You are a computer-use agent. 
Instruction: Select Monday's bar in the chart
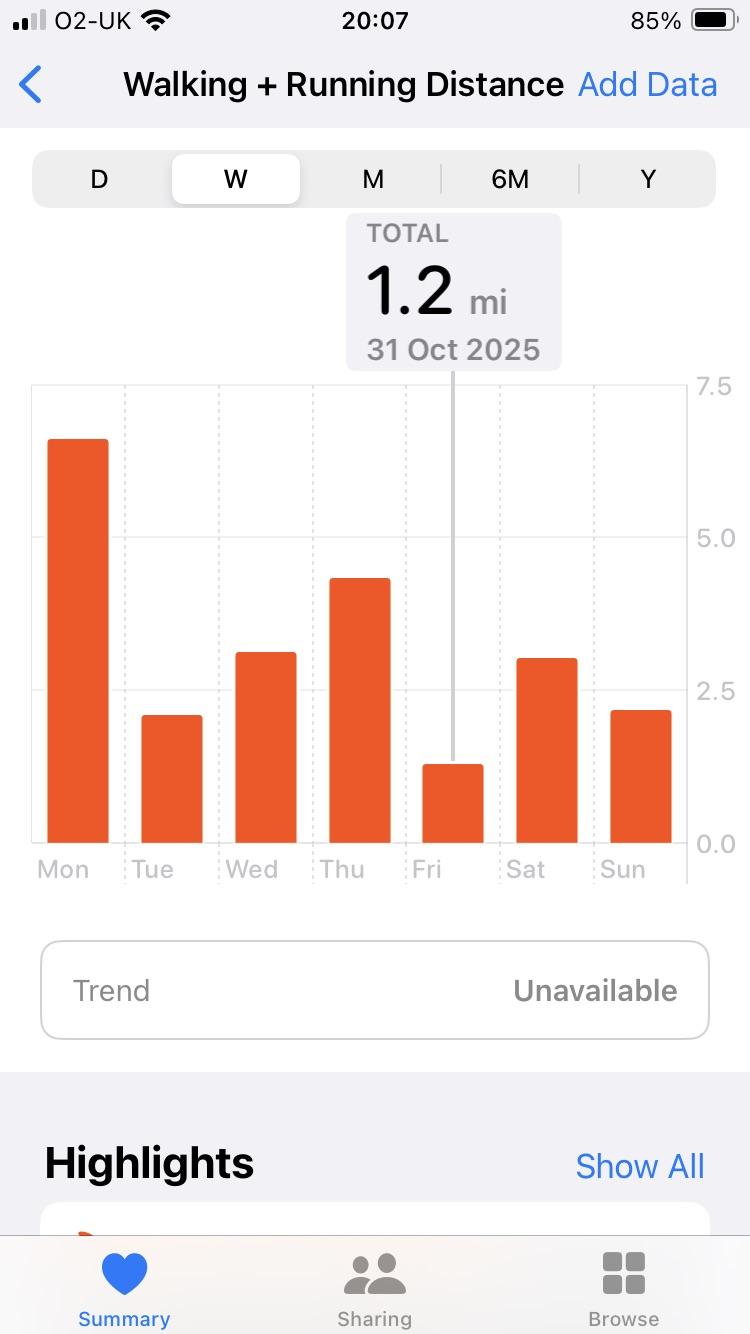click(78, 640)
